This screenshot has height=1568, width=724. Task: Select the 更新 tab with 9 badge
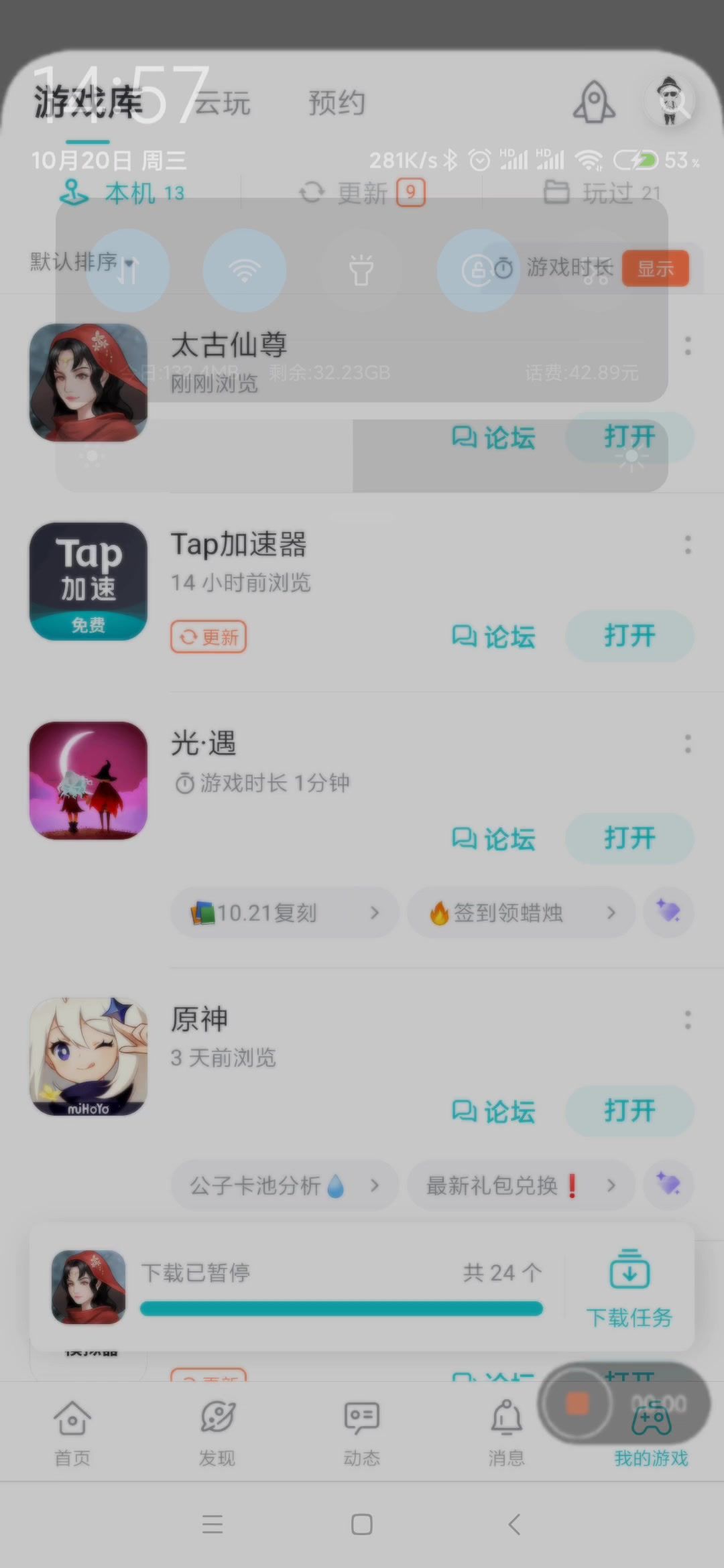pyautogui.click(x=363, y=193)
